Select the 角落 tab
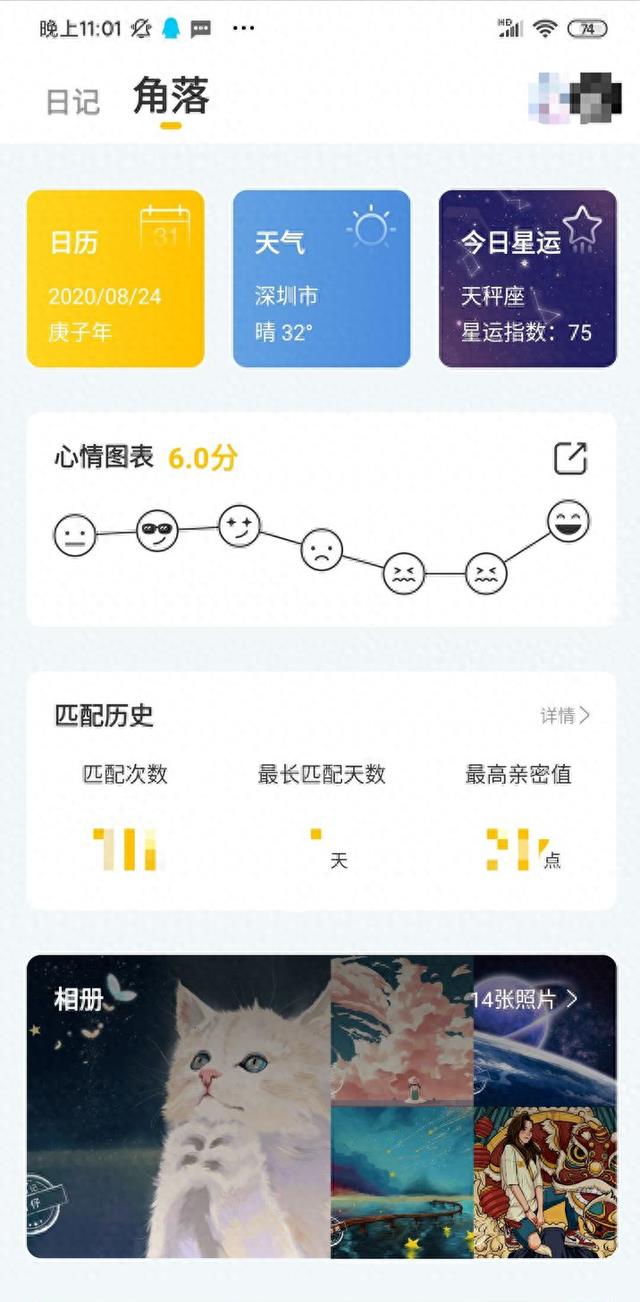The image size is (640, 1302). pyautogui.click(x=171, y=97)
